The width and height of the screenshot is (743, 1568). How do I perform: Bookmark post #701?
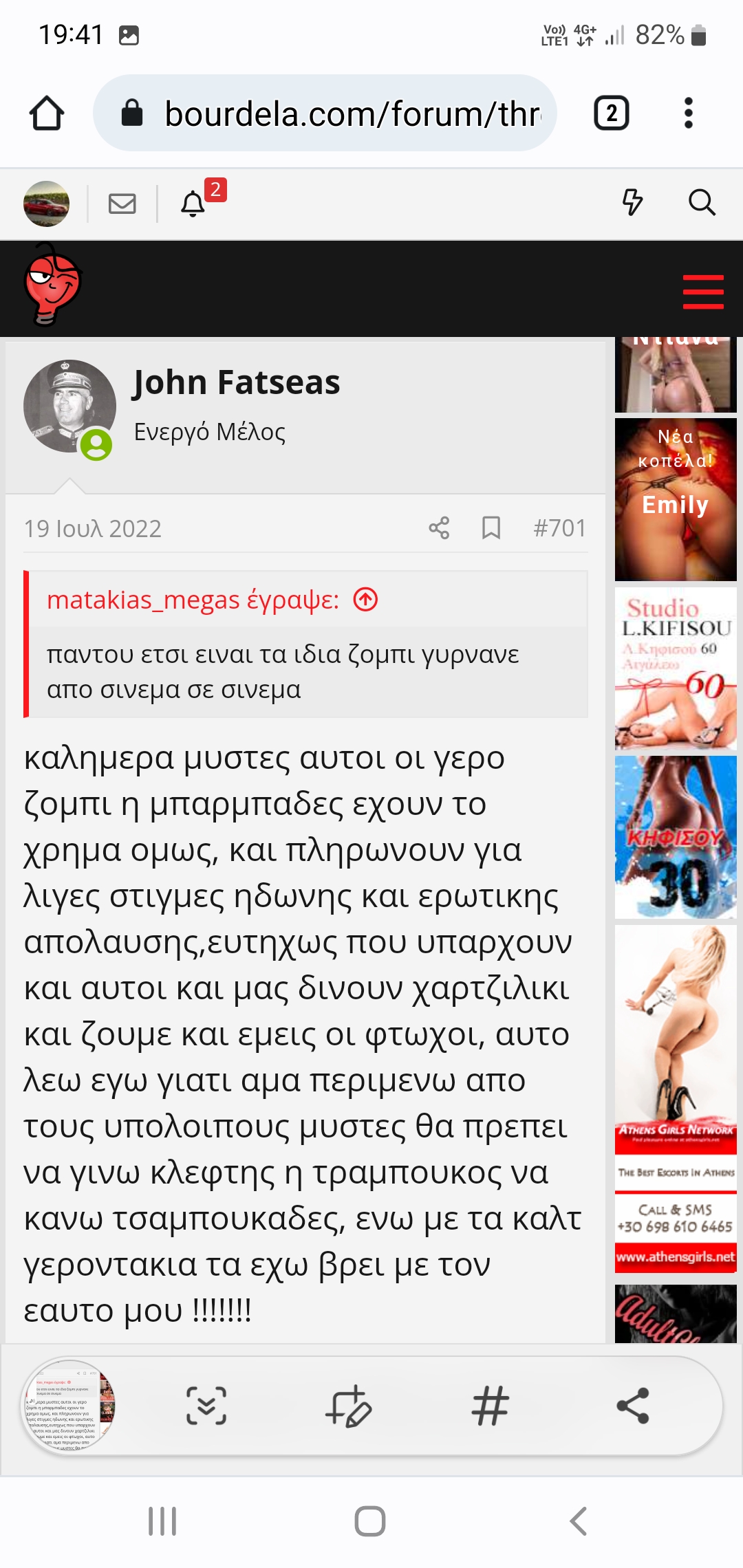pyautogui.click(x=491, y=528)
